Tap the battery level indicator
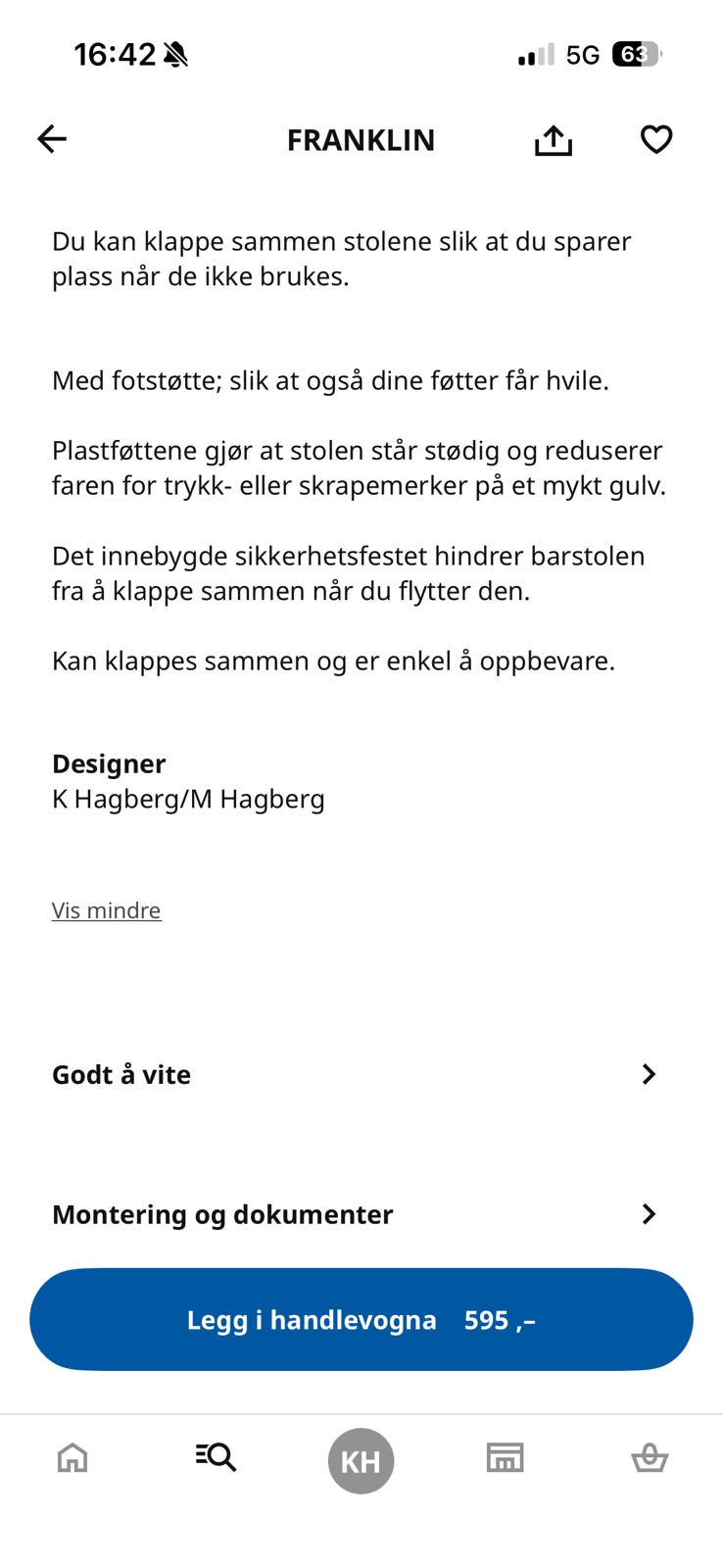 [x=638, y=54]
